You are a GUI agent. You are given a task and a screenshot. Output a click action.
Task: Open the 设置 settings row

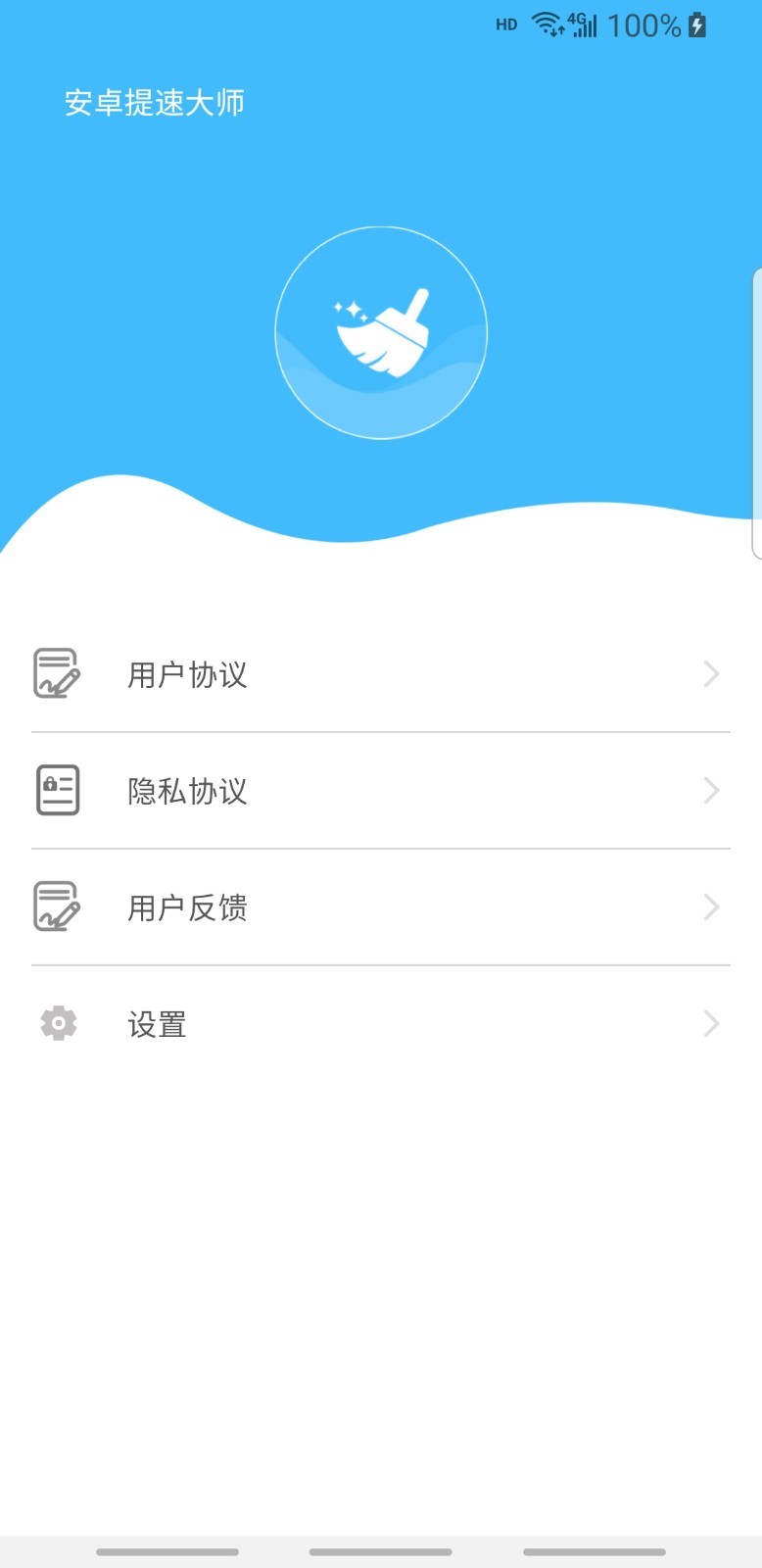tap(381, 1024)
